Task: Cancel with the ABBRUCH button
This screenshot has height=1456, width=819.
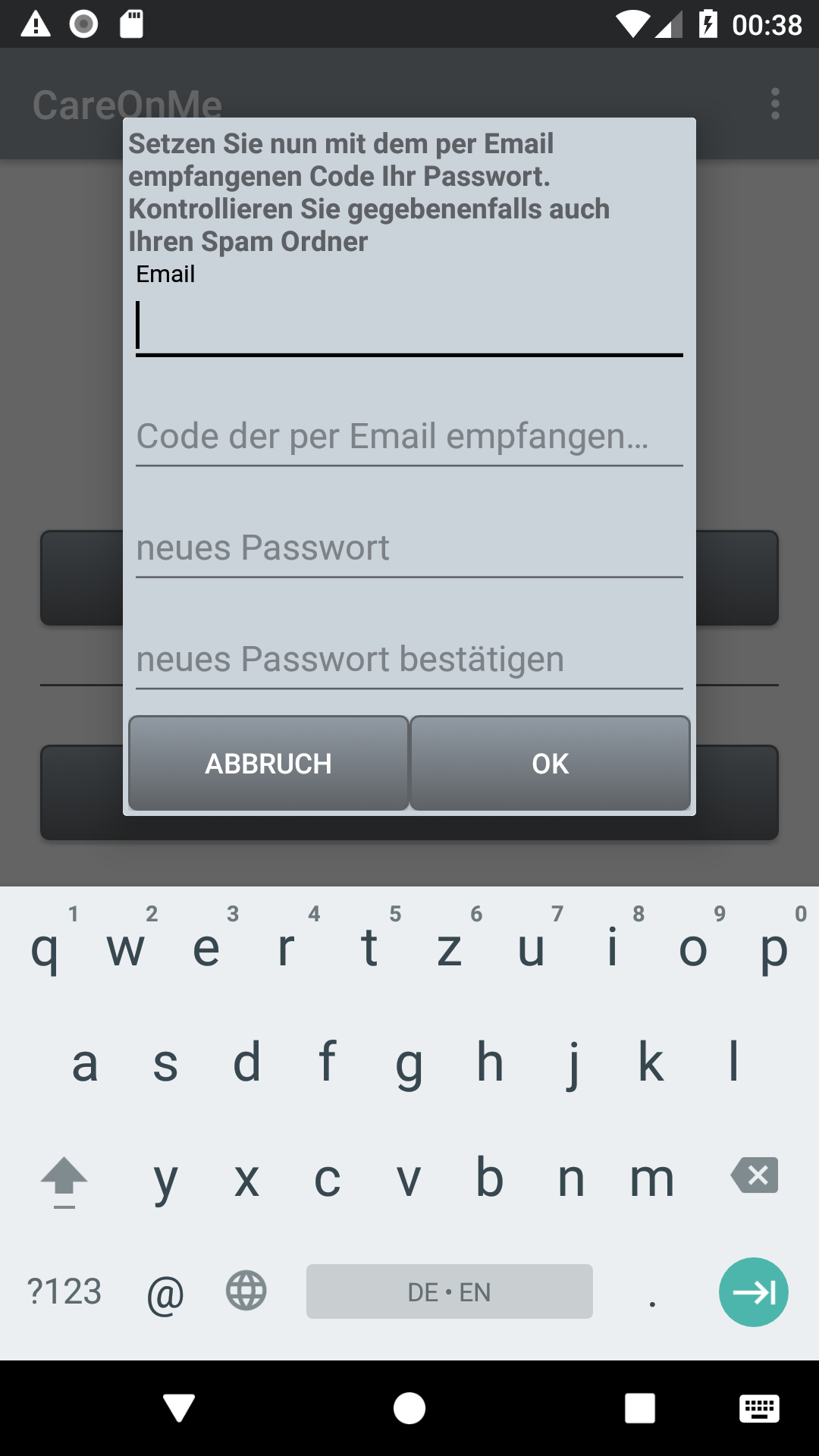Action: 268,763
